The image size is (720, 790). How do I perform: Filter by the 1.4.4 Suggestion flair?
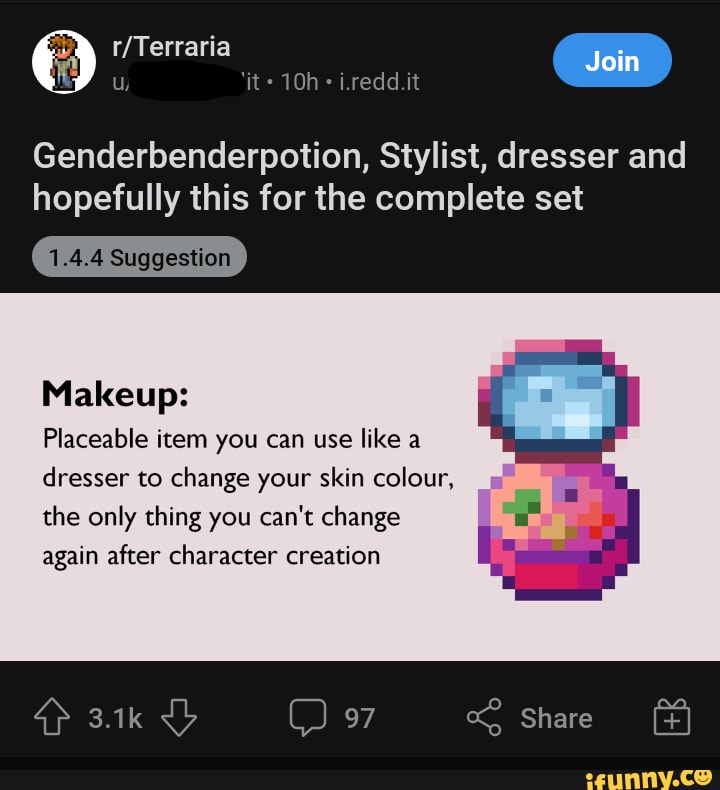[x=139, y=258]
